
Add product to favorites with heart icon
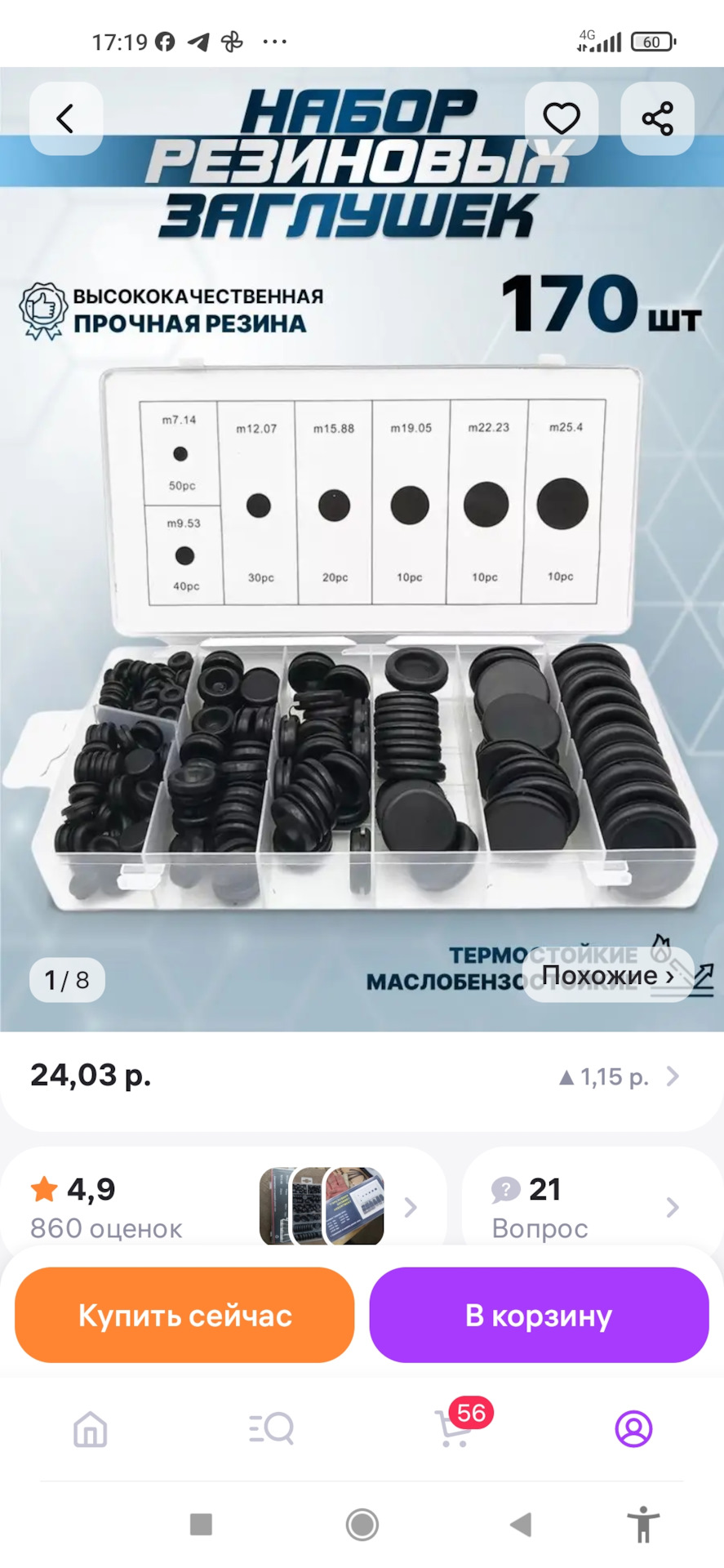tap(561, 119)
